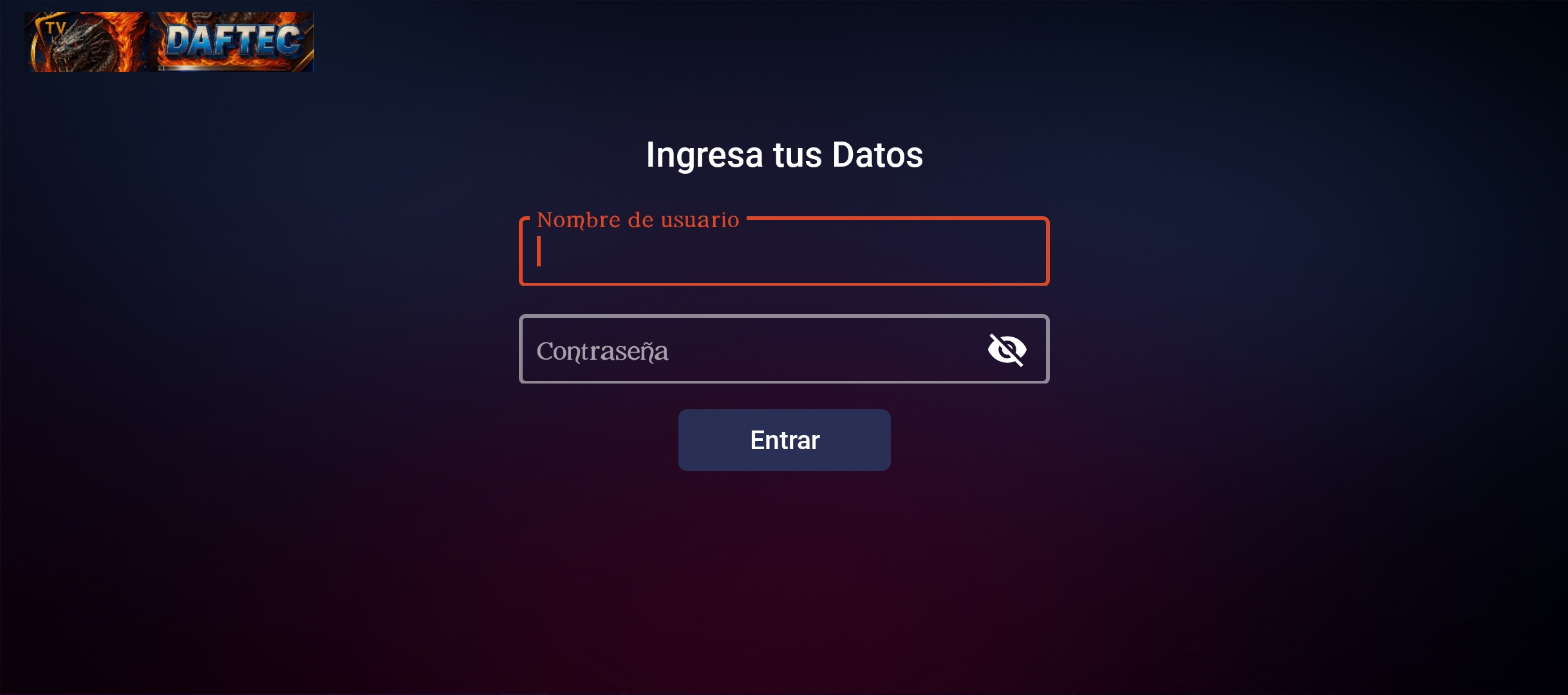The image size is (1568, 695).
Task: Toggle password visibility eye icon
Action: pyautogui.click(x=1007, y=349)
